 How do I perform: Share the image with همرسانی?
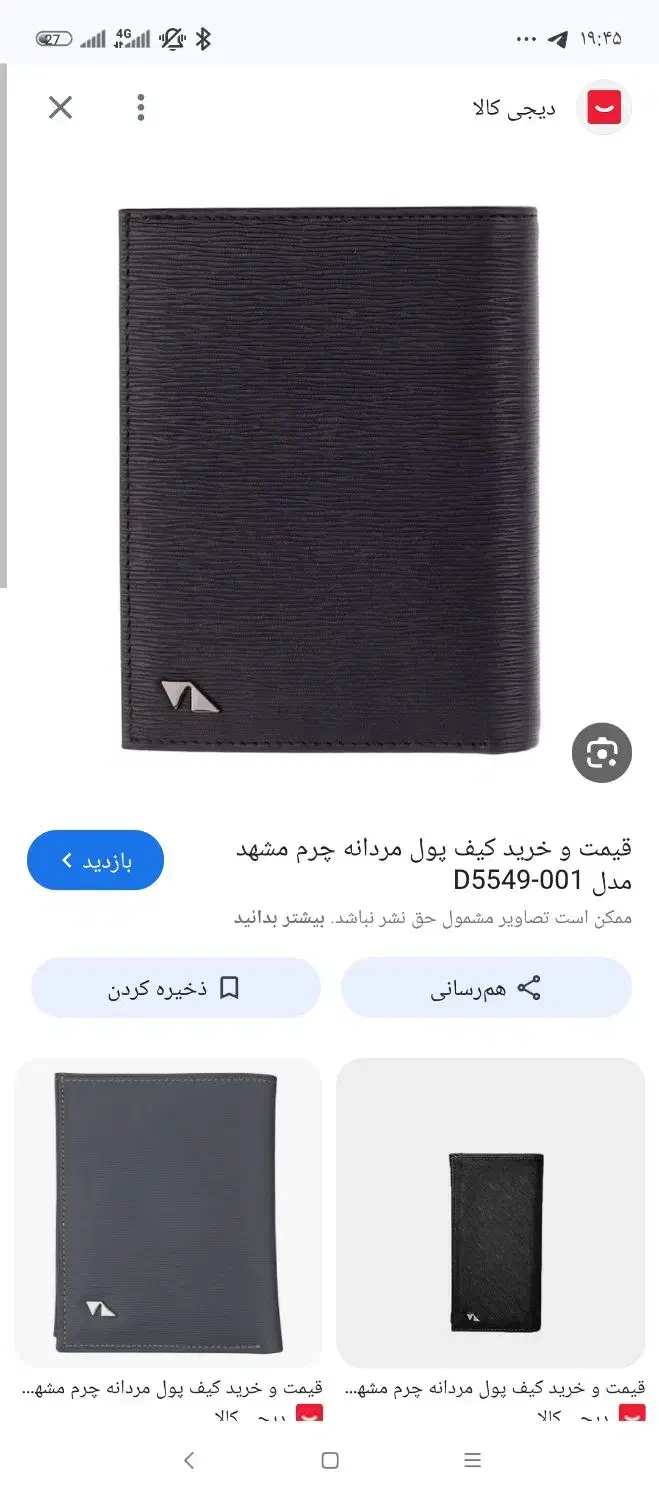486,988
